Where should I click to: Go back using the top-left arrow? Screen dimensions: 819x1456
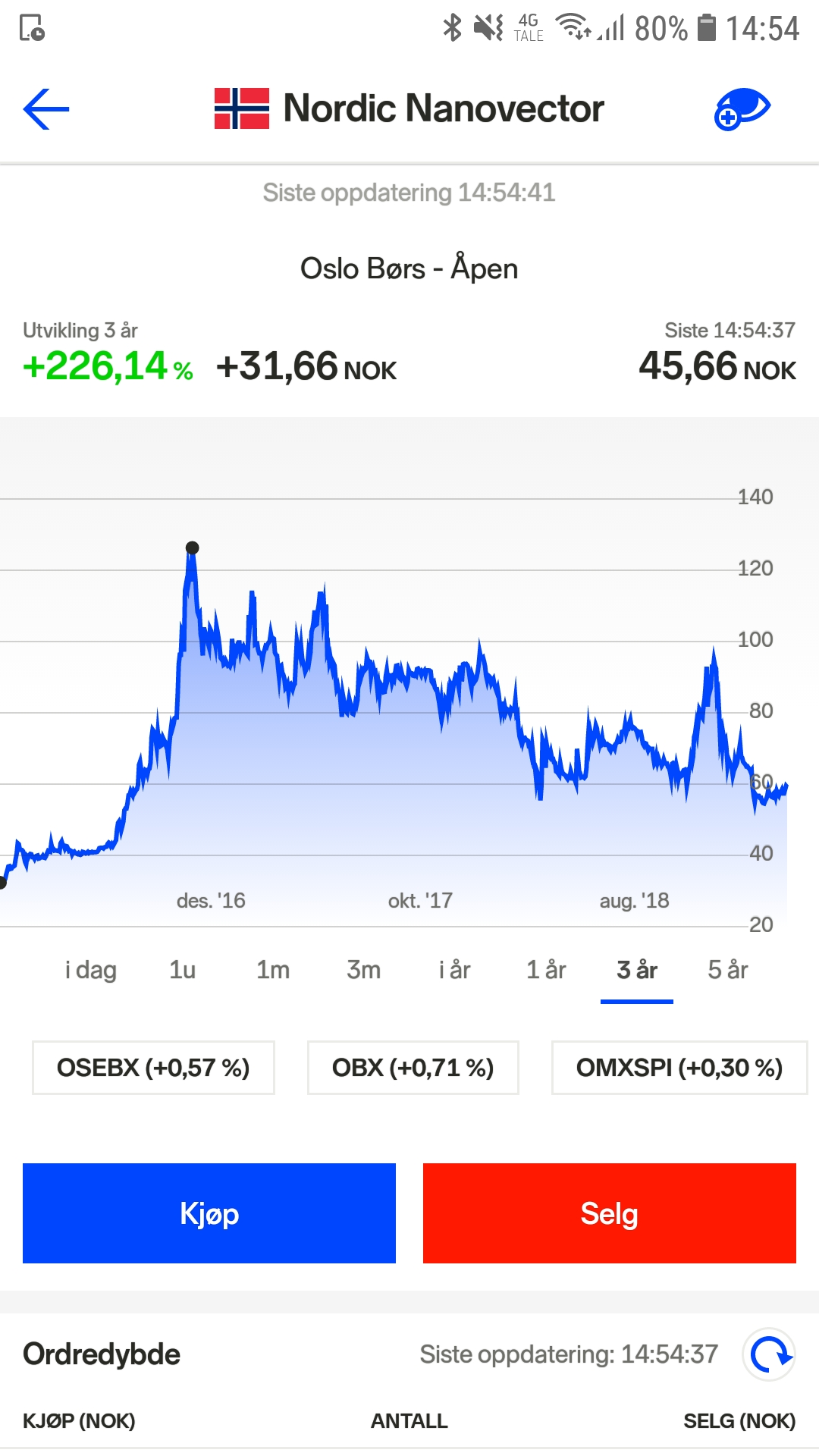[46, 109]
